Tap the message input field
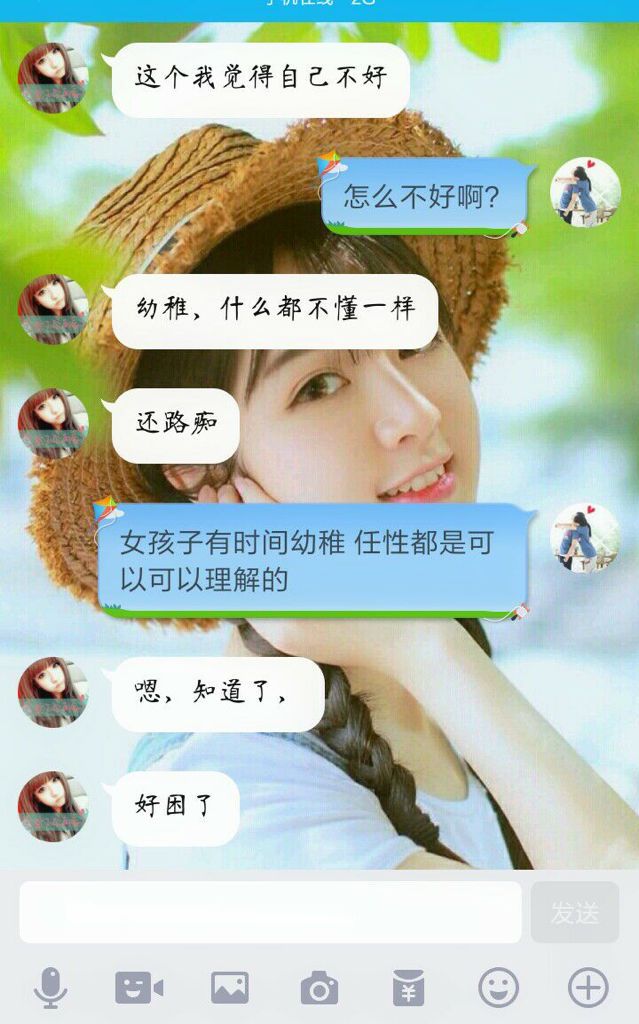This screenshot has width=639, height=1024. pyautogui.click(x=270, y=911)
